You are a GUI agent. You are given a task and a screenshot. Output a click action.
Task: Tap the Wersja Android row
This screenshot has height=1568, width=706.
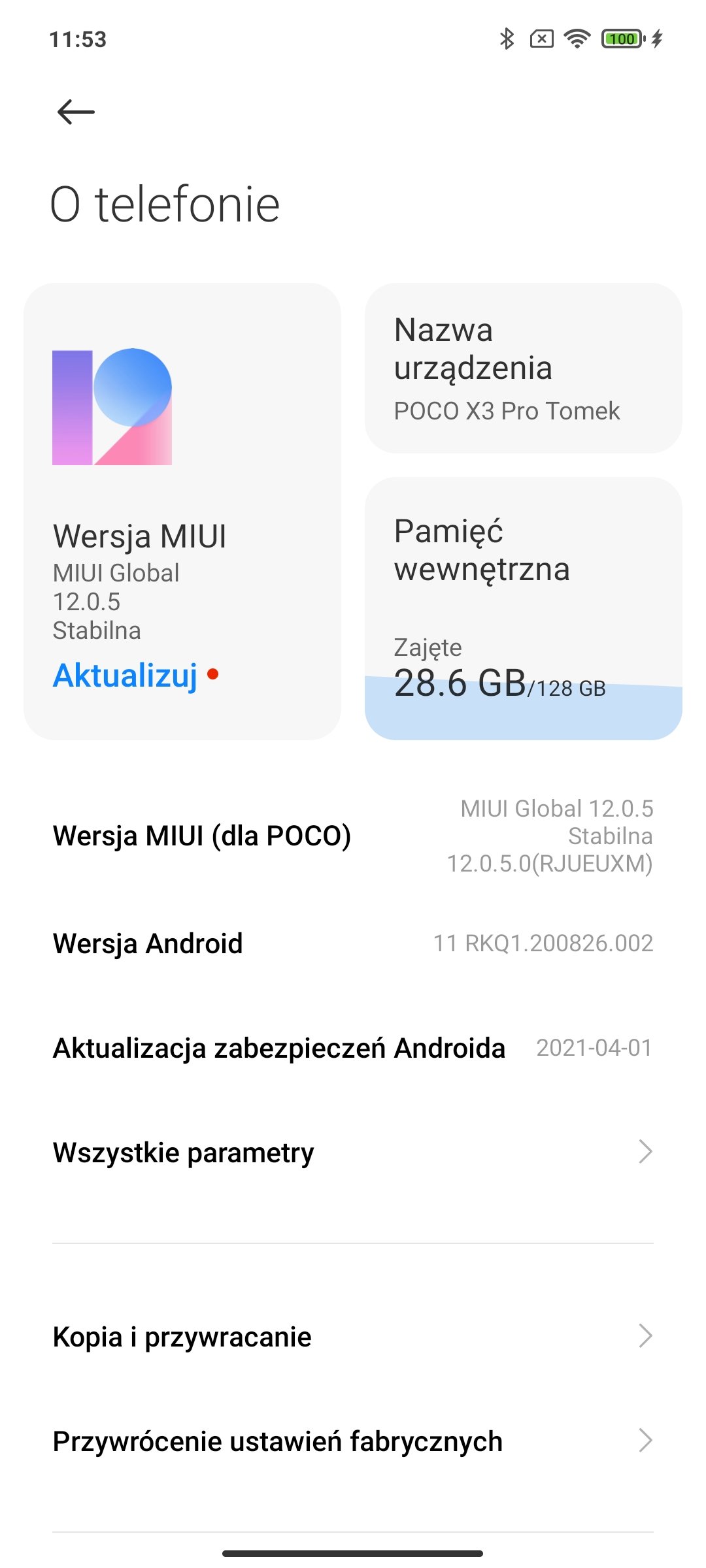353,943
